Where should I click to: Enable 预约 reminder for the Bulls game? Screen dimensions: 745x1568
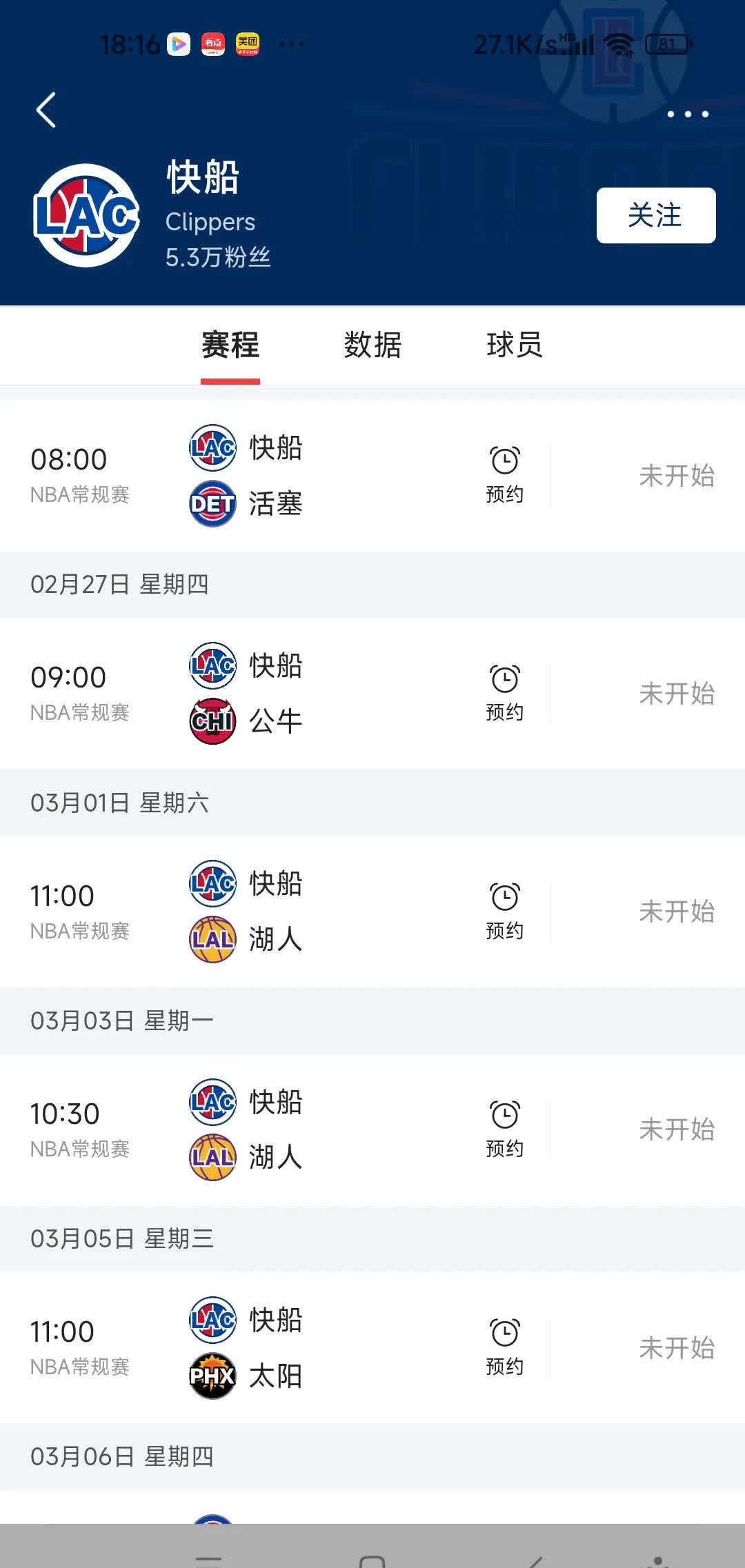tap(504, 692)
